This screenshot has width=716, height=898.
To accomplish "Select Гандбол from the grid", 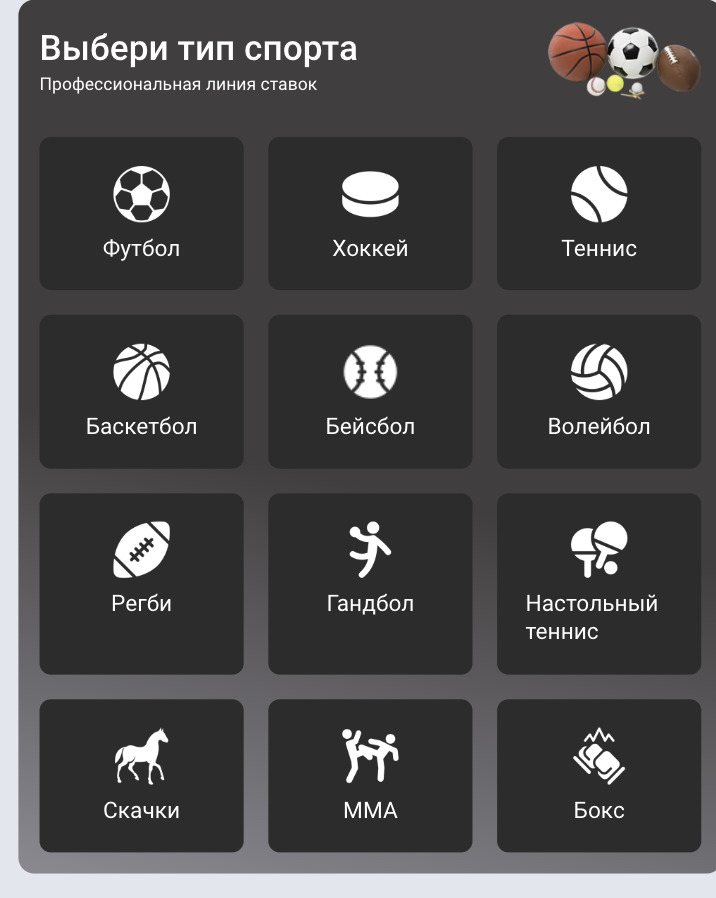I will point(370,582).
